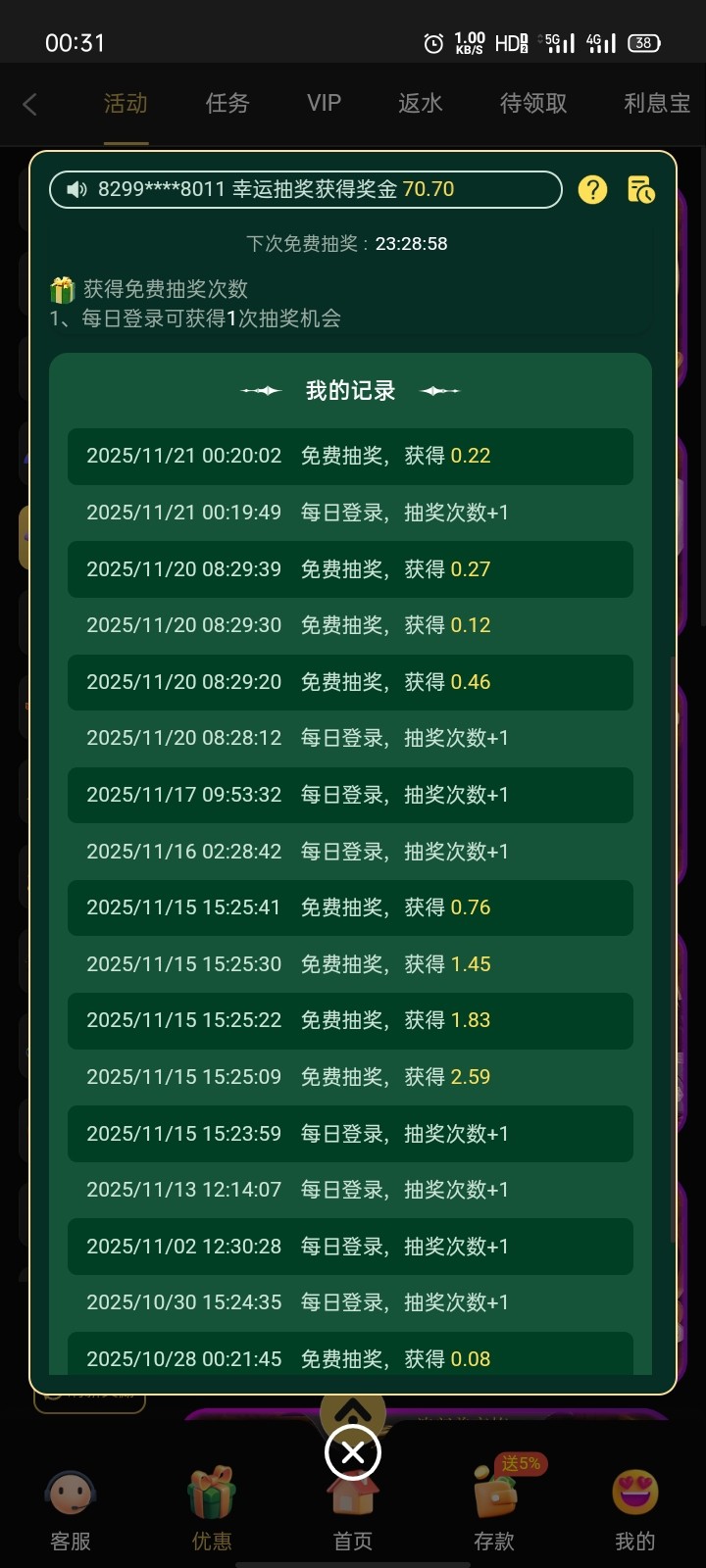The height and width of the screenshot is (1568, 706).
Task: Click the gift icon beside 获得免费抽奖次数
Action: click(x=63, y=289)
